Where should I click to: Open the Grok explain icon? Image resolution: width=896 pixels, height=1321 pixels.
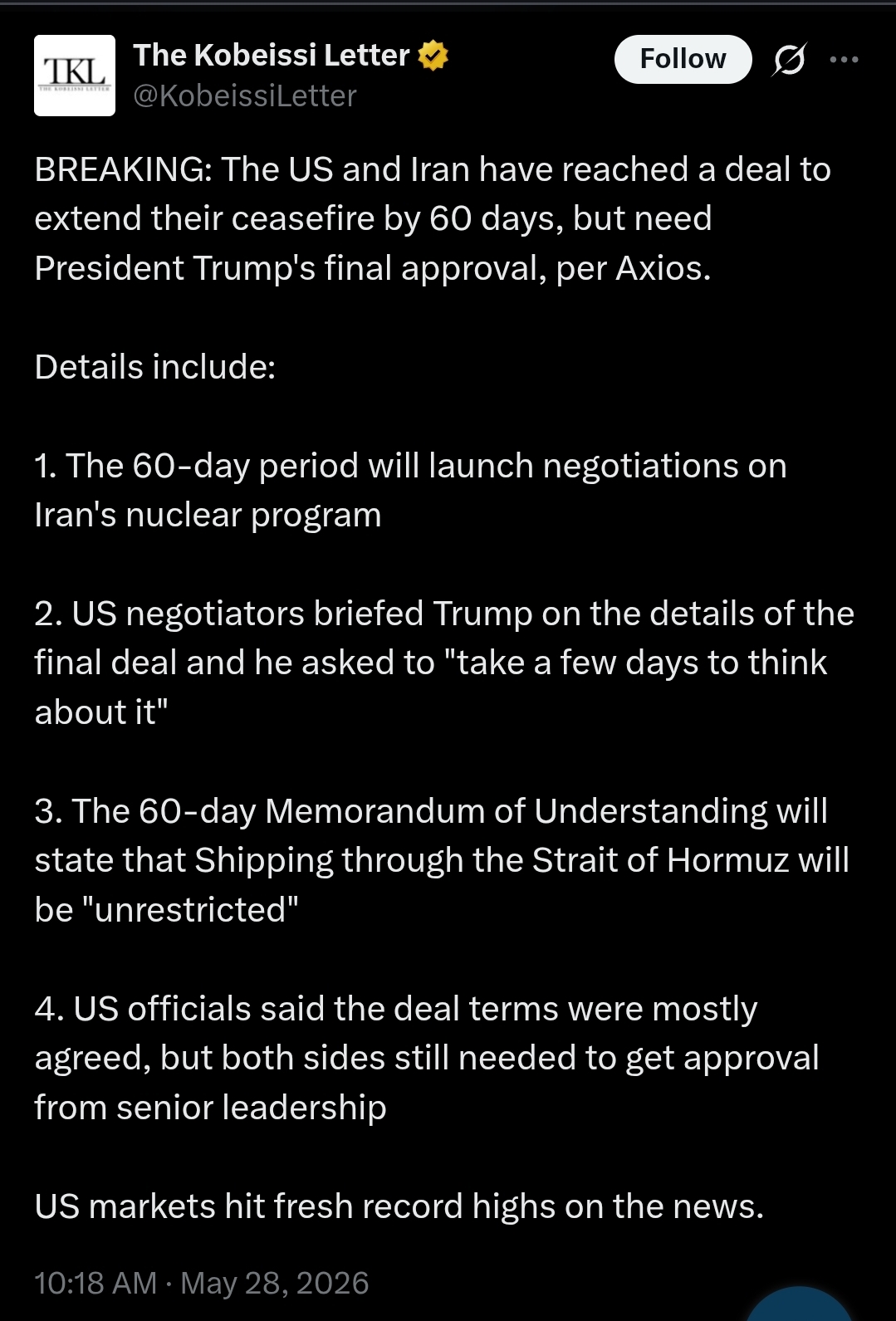789,59
